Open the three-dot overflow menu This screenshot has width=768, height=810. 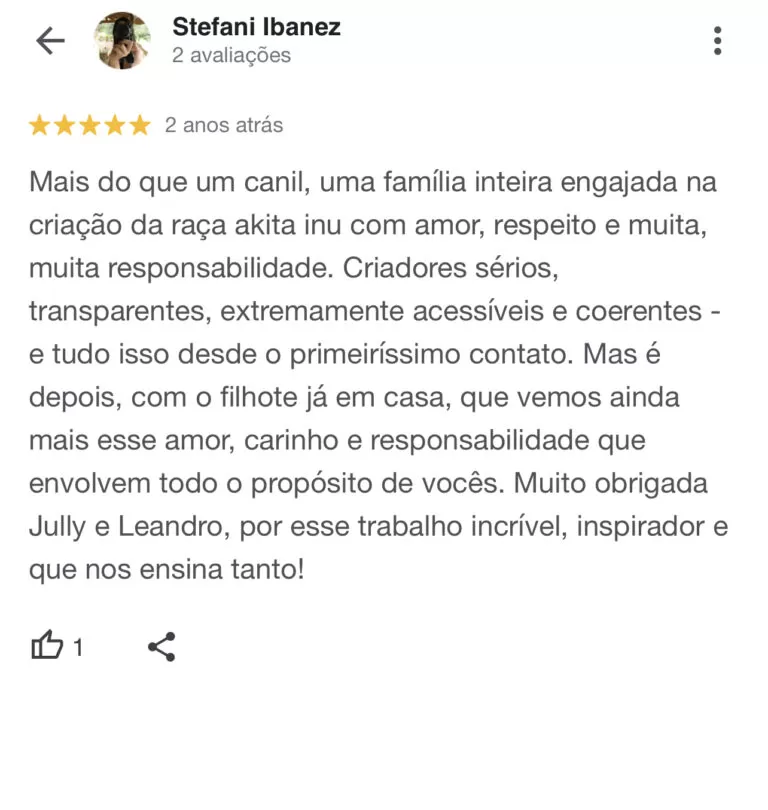point(717,41)
